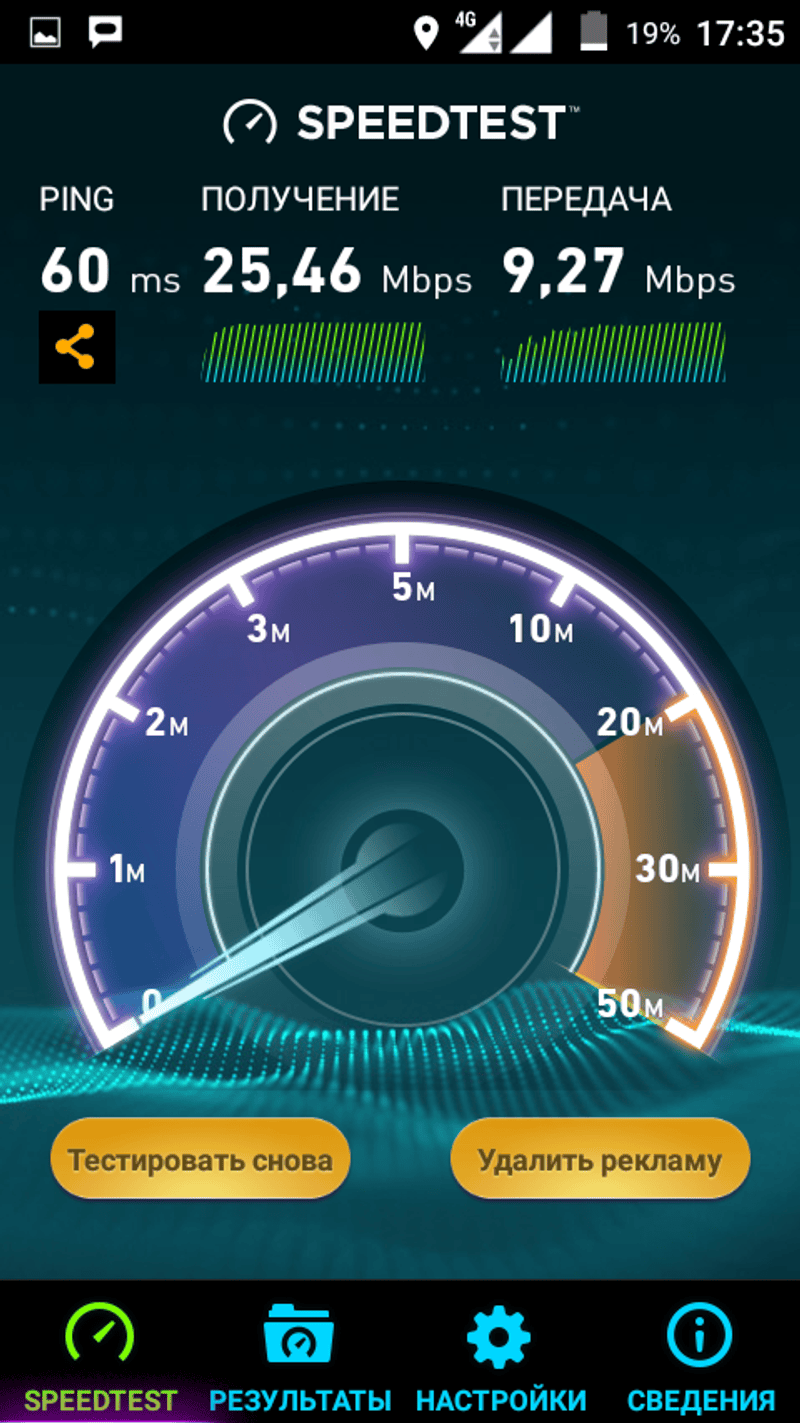Select the Сведения tab
This screenshot has height=1423, width=800.
click(700, 1355)
